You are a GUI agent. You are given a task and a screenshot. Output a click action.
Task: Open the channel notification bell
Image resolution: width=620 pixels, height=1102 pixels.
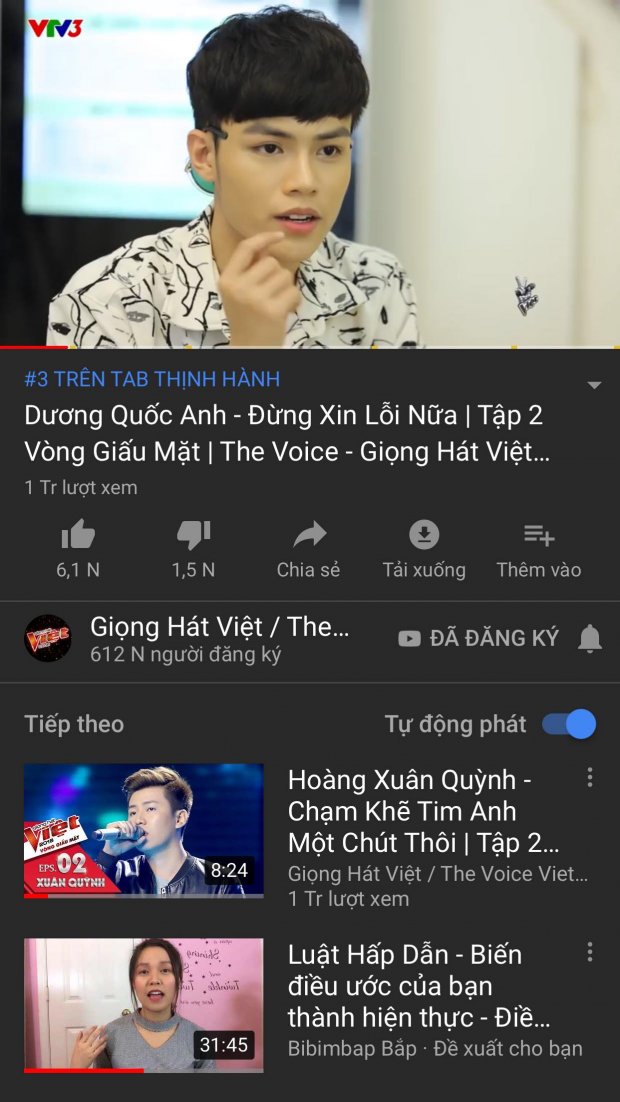tap(590, 638)
